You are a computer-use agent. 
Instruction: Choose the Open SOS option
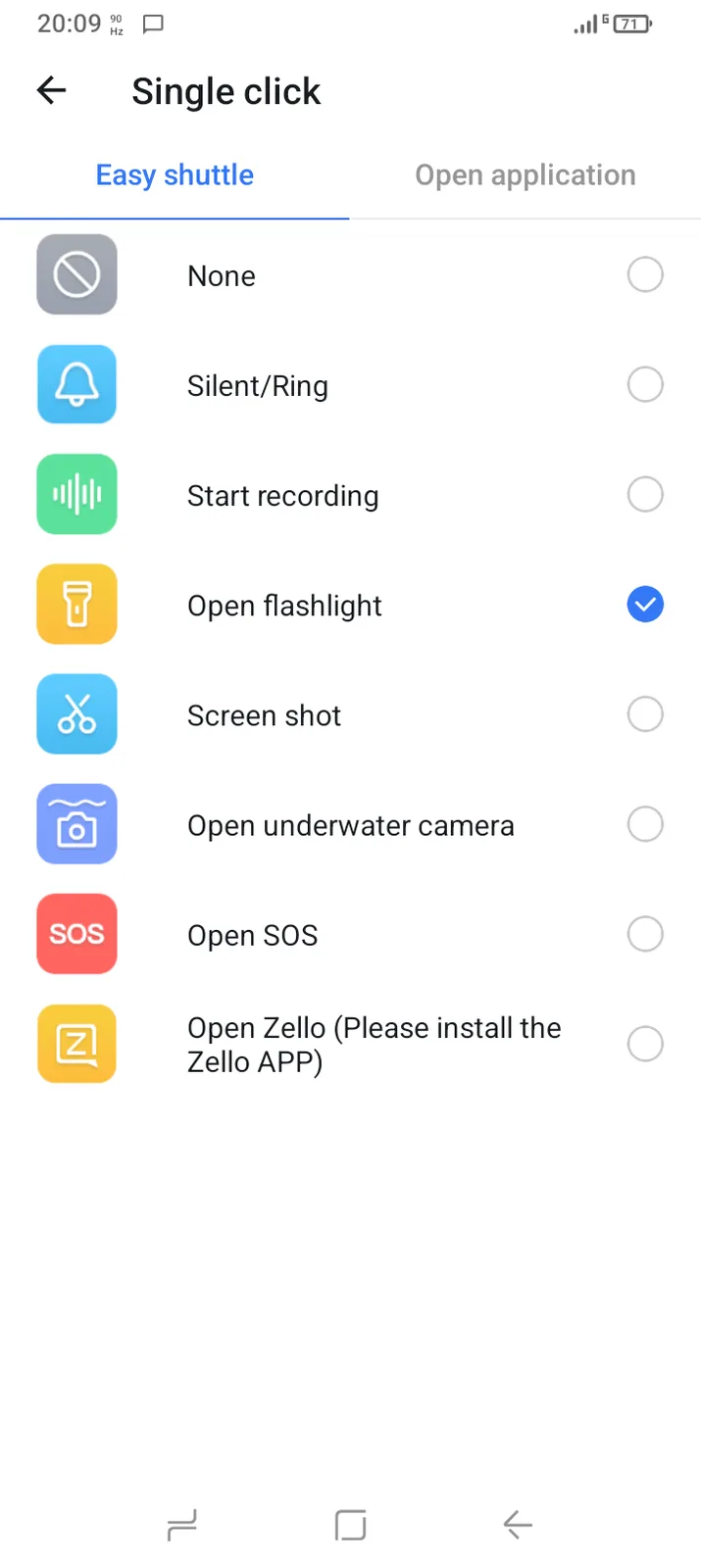click(644, 934)
